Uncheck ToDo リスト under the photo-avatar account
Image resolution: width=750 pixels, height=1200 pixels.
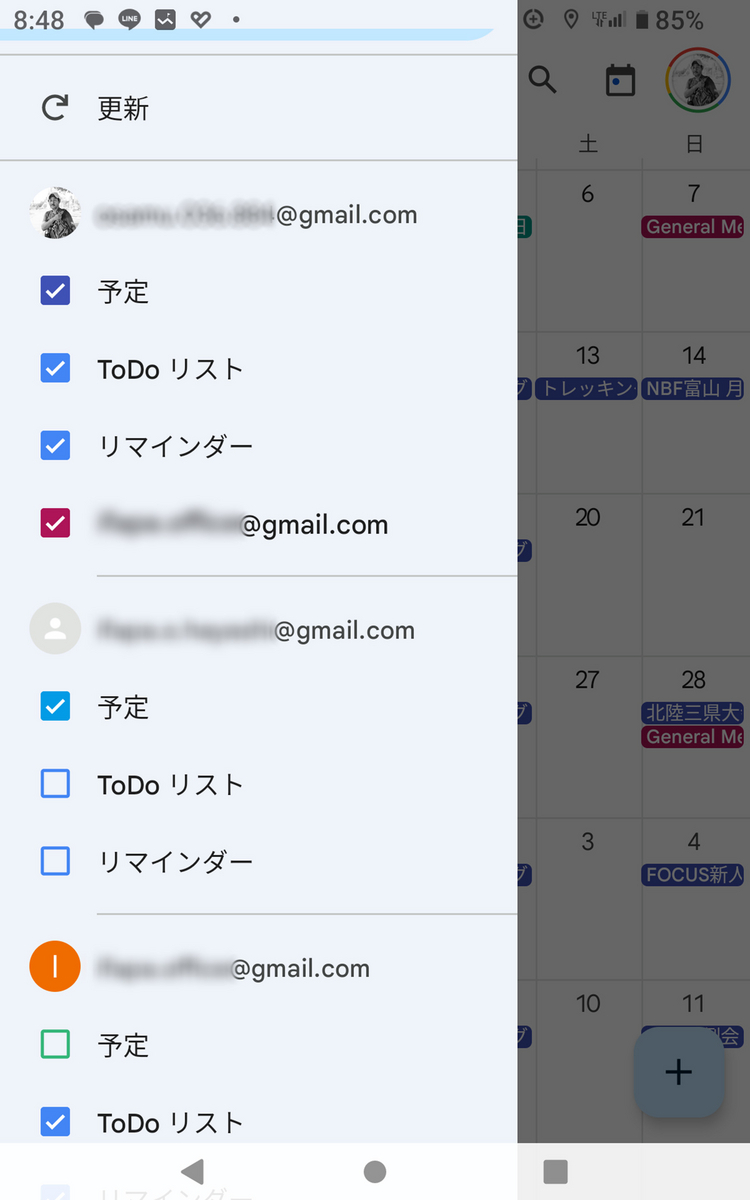(55, 369)
